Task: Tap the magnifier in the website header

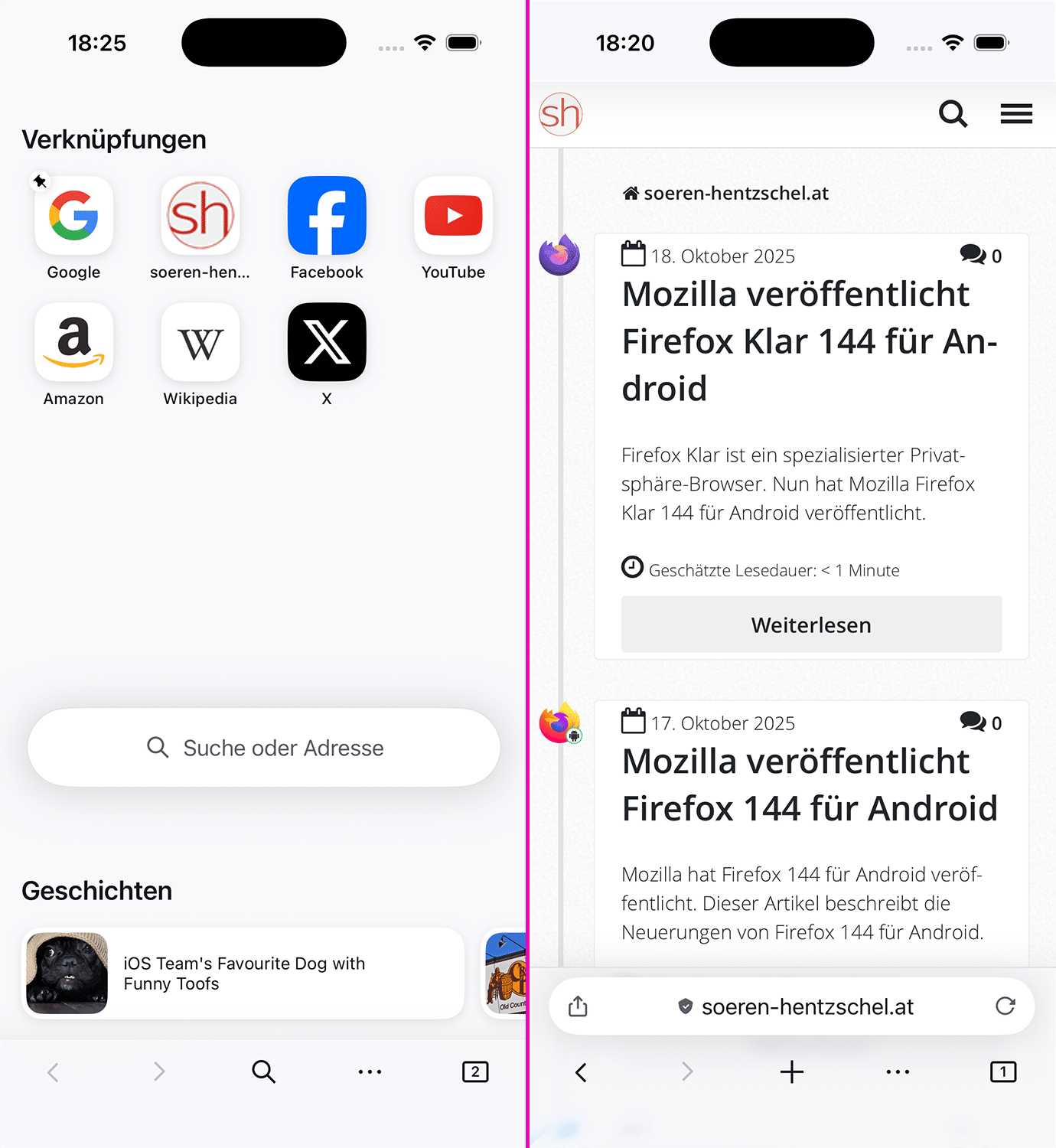Action: (x=953, y=115)
